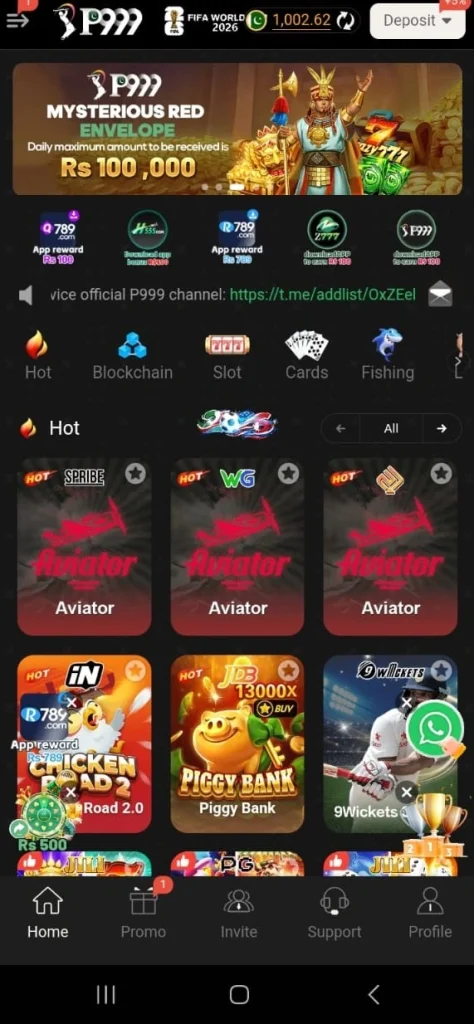This screenshot has width=474, height=1024.
Task: Refresh the wallet balance
Action: tap(346, 20)
